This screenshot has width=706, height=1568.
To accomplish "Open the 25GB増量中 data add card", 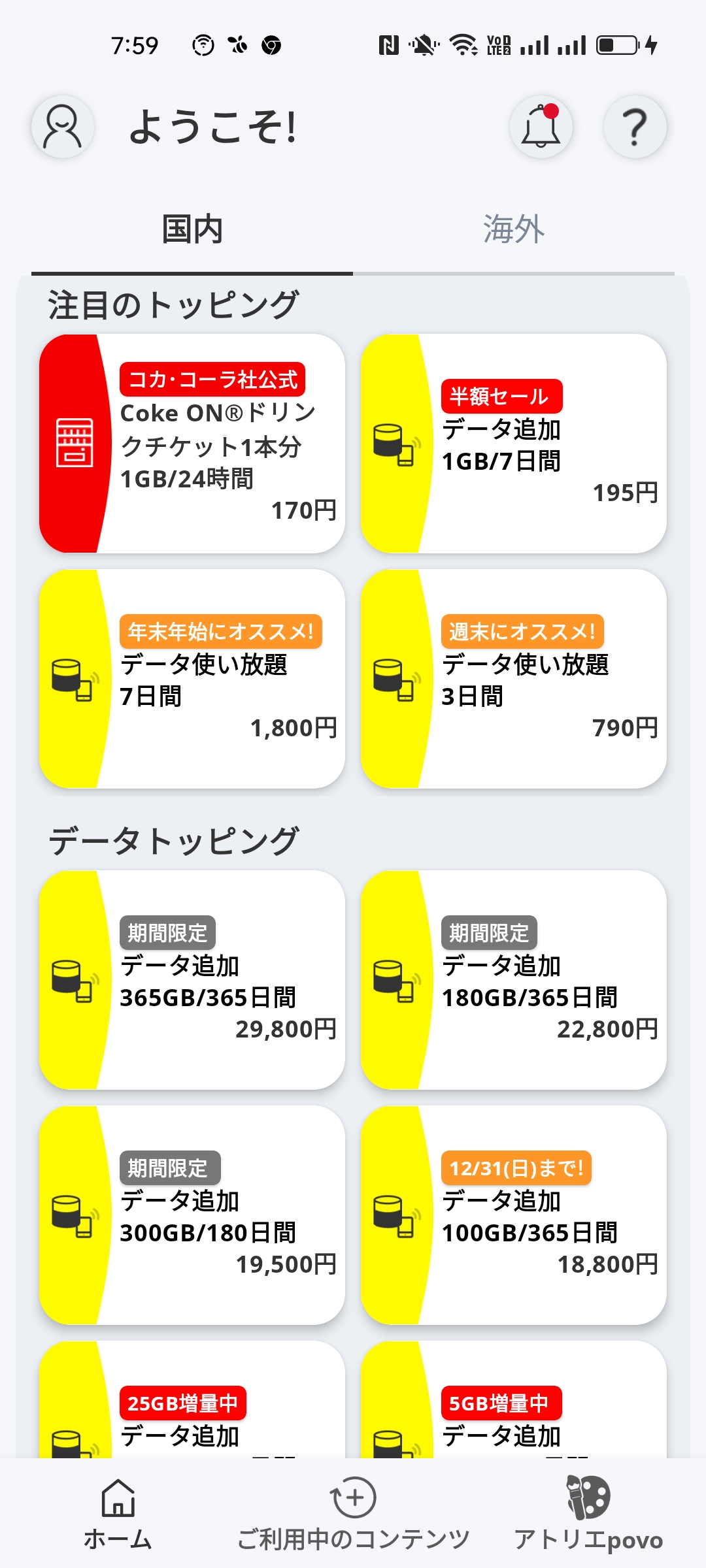I will tap(192, 1399).
